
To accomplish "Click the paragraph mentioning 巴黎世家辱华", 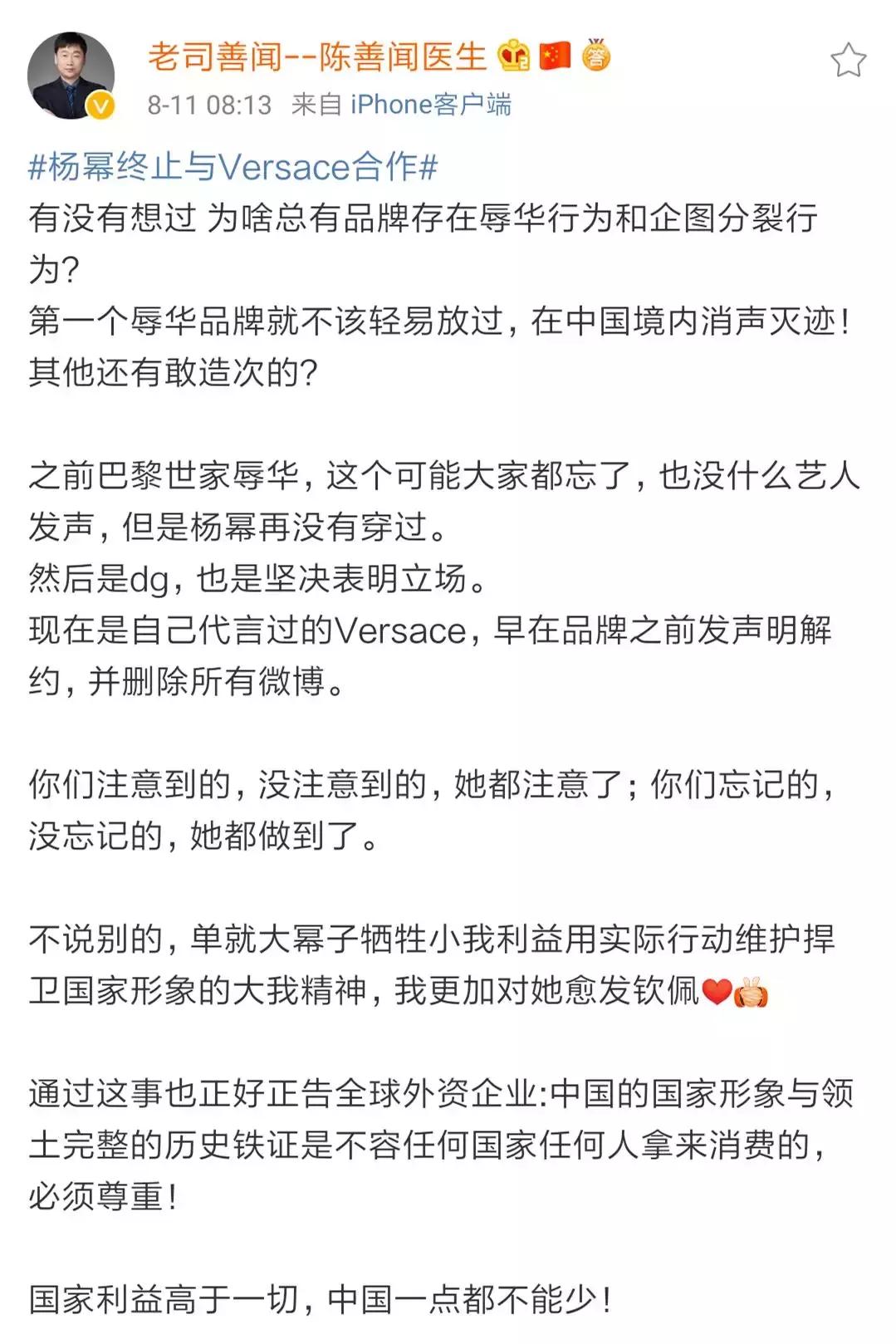I will 415,475.
